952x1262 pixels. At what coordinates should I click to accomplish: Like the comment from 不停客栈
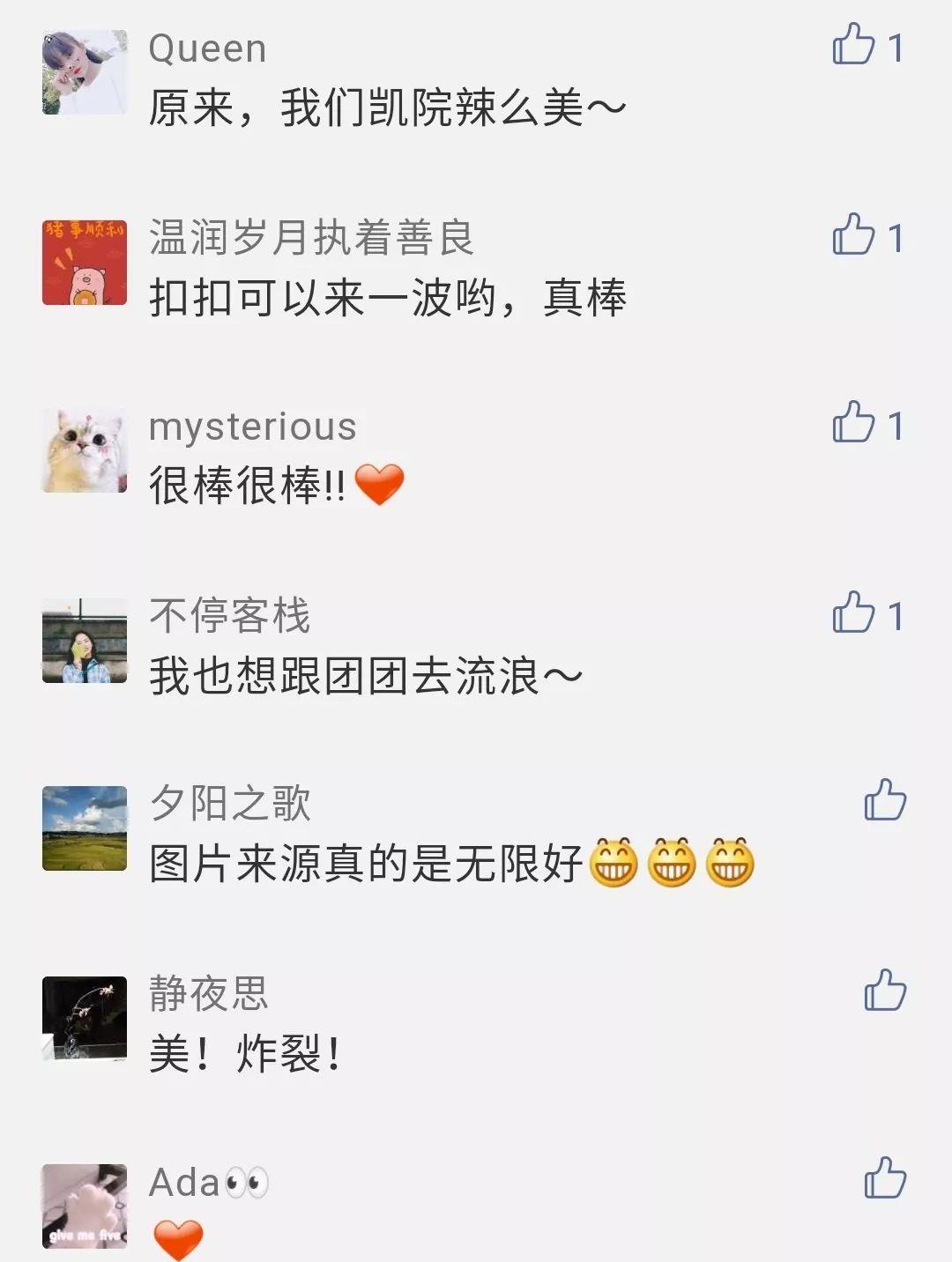pos(853,612)
